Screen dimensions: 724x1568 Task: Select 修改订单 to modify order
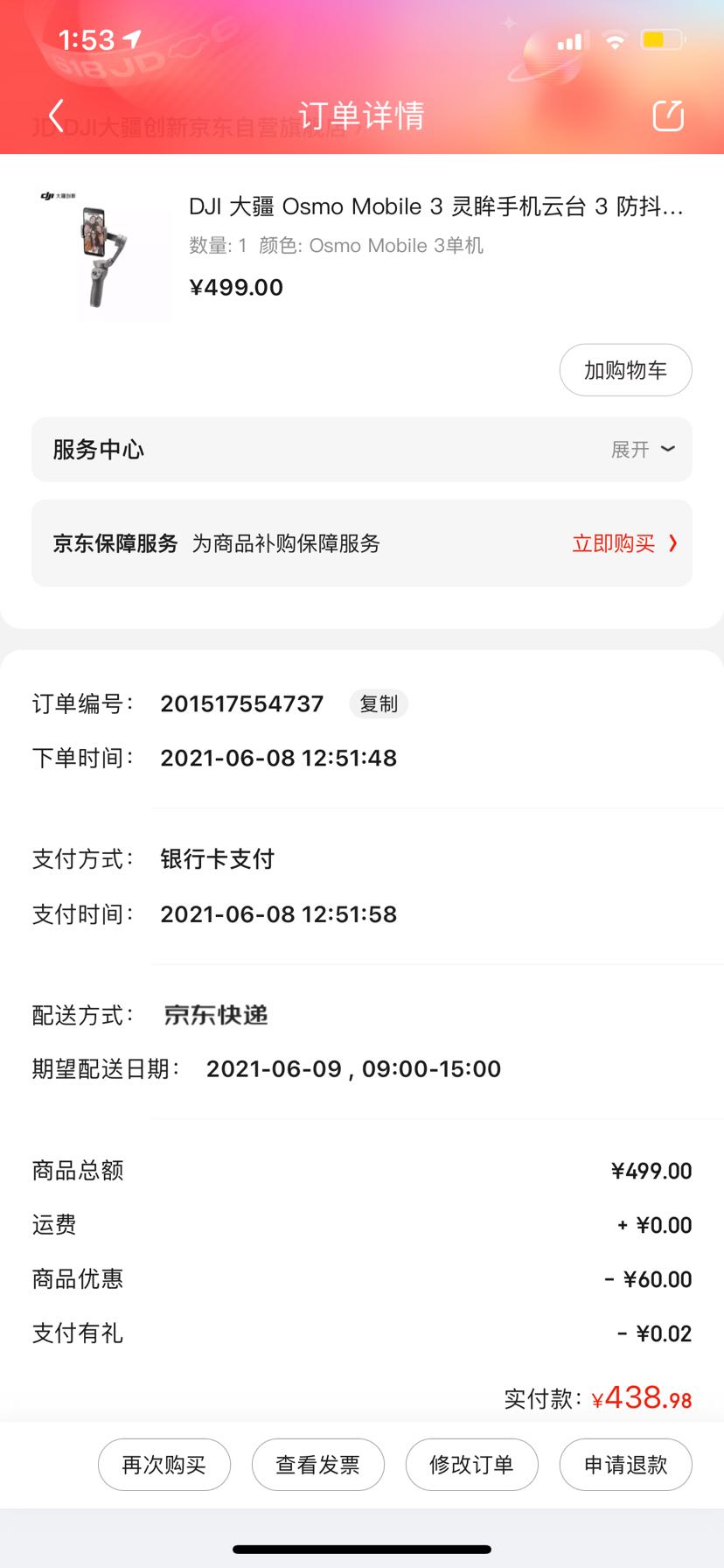click(472, 1465)
